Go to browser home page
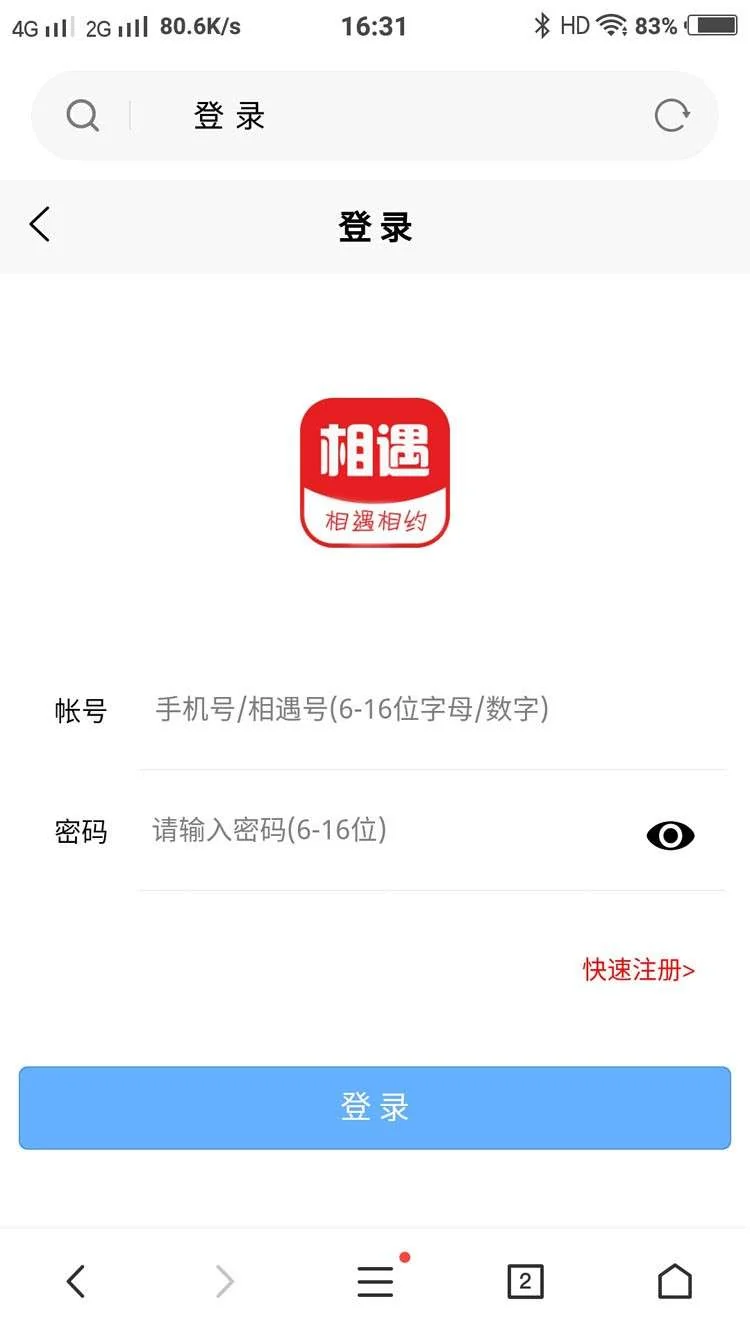This screenshot has width=750, height=1333. tap(674, 1281)
